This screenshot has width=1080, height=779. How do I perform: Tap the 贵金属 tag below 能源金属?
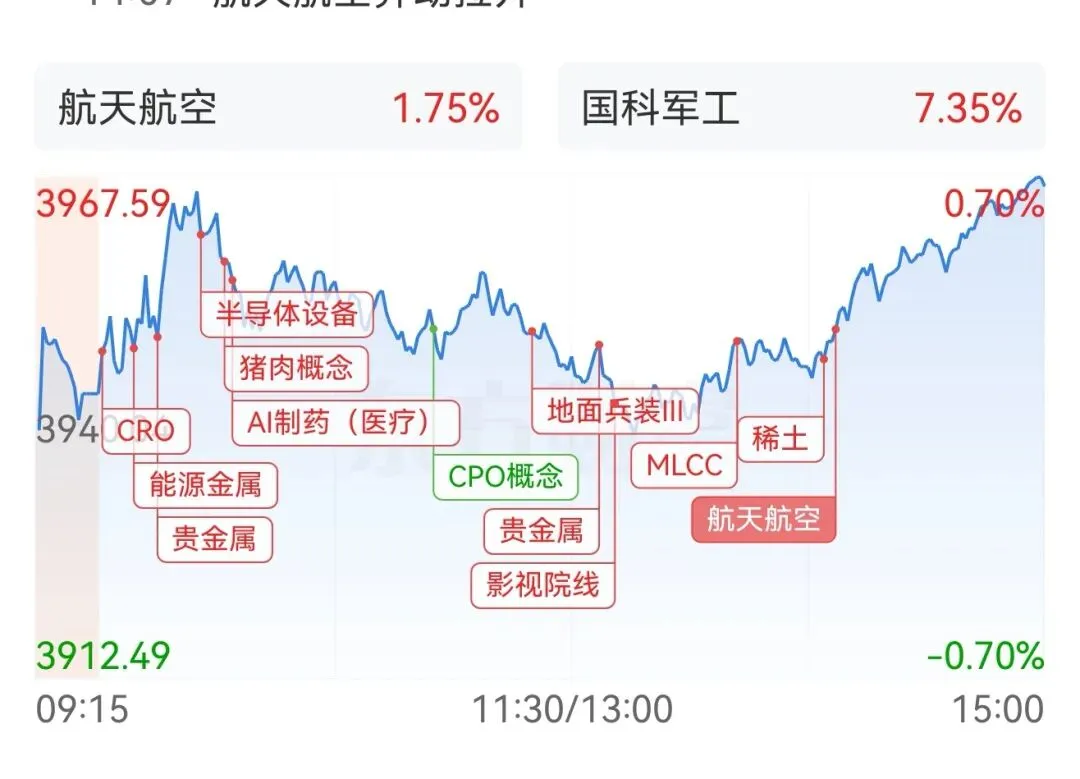click(x=214, y=539)
